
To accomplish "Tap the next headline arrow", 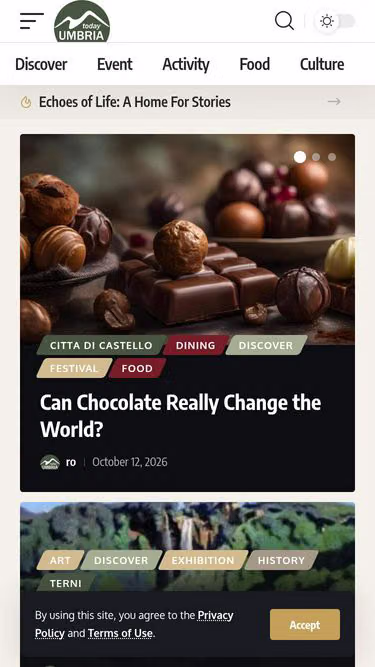I will [x=334, y=102].
